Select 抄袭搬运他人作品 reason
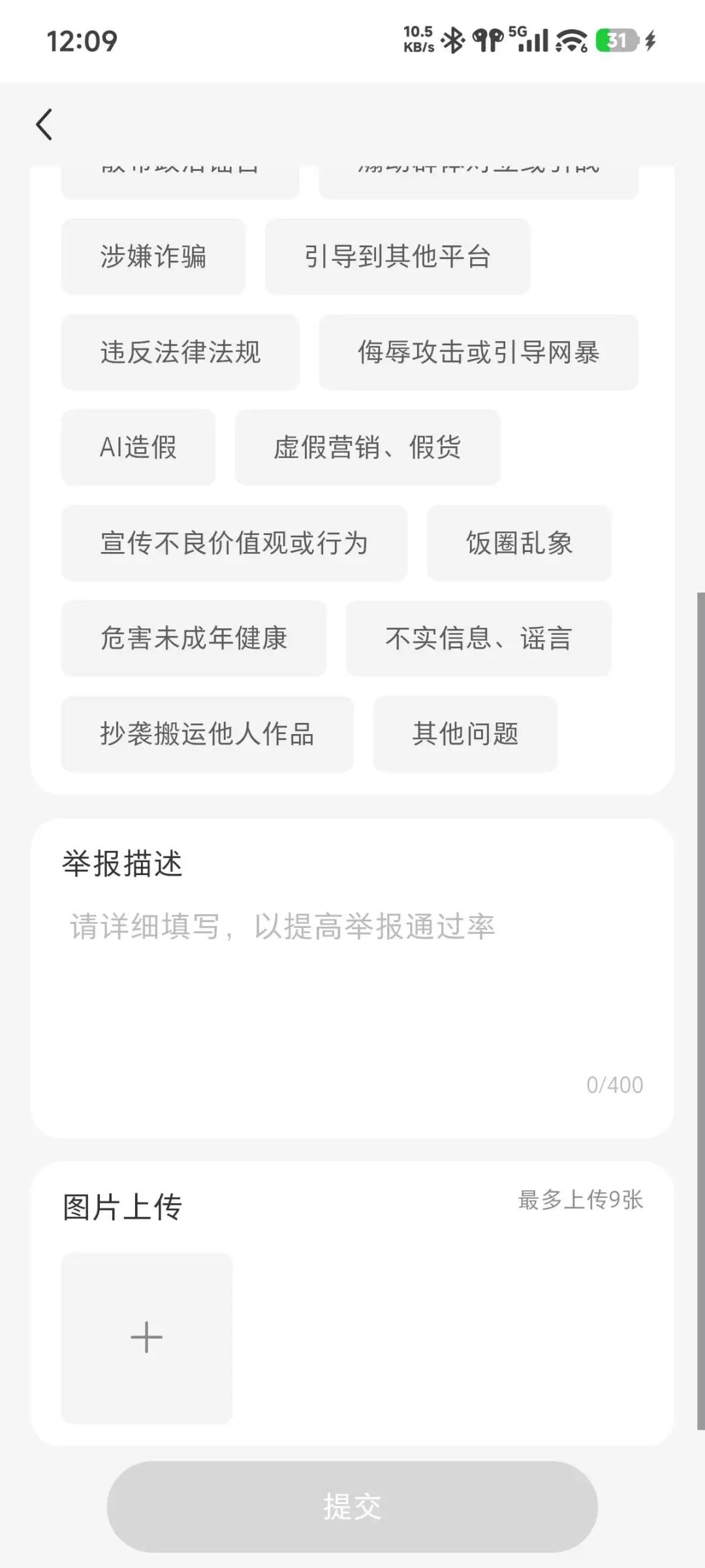Image resolution: width=705 pixels, height=1568 pixels. coord(208,734)
